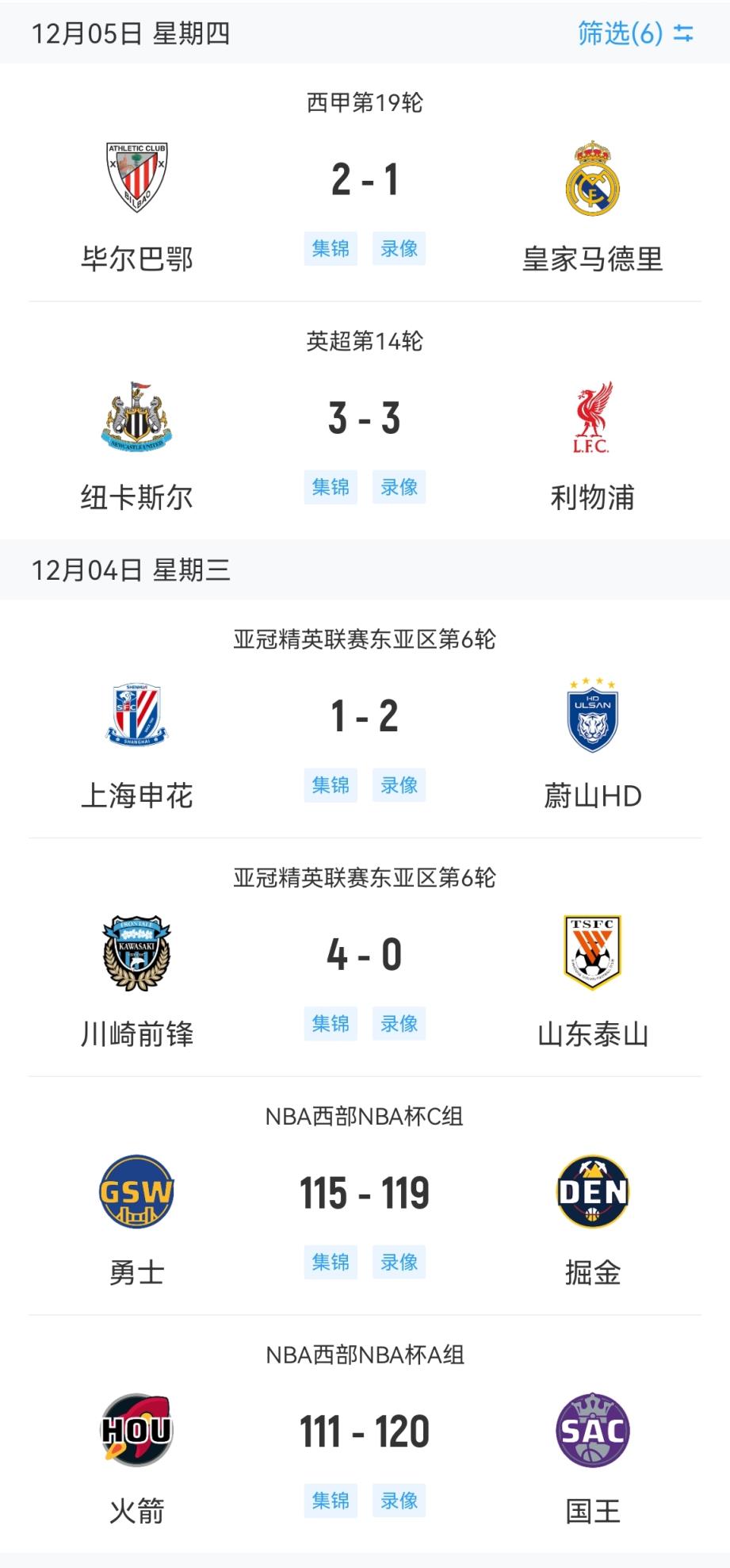Open 录像 for 上海申花 vs 蔚山HD

(x=399, y=785)
